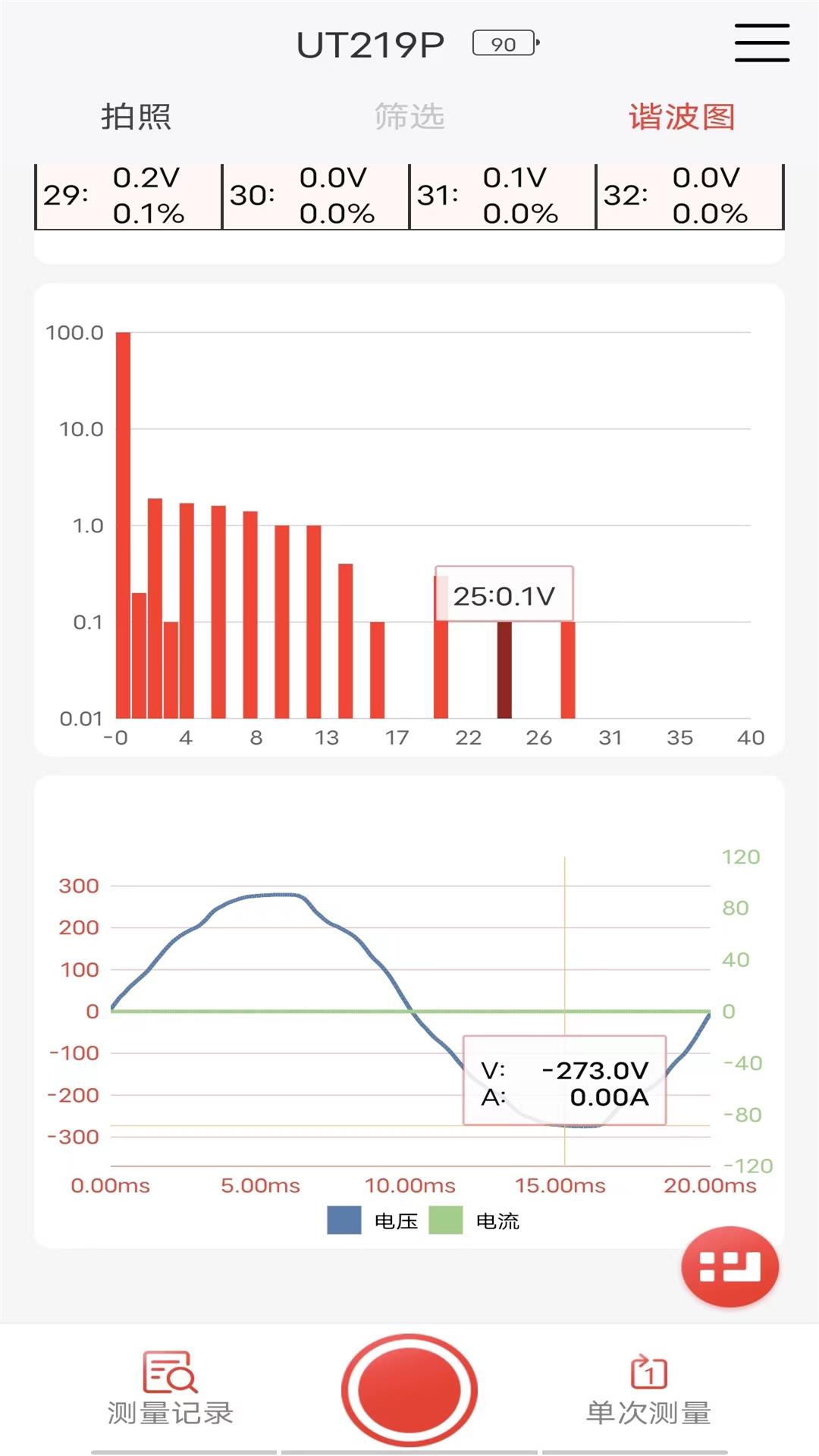
Task: Open the 筛选 filter option
Action: 409,117
